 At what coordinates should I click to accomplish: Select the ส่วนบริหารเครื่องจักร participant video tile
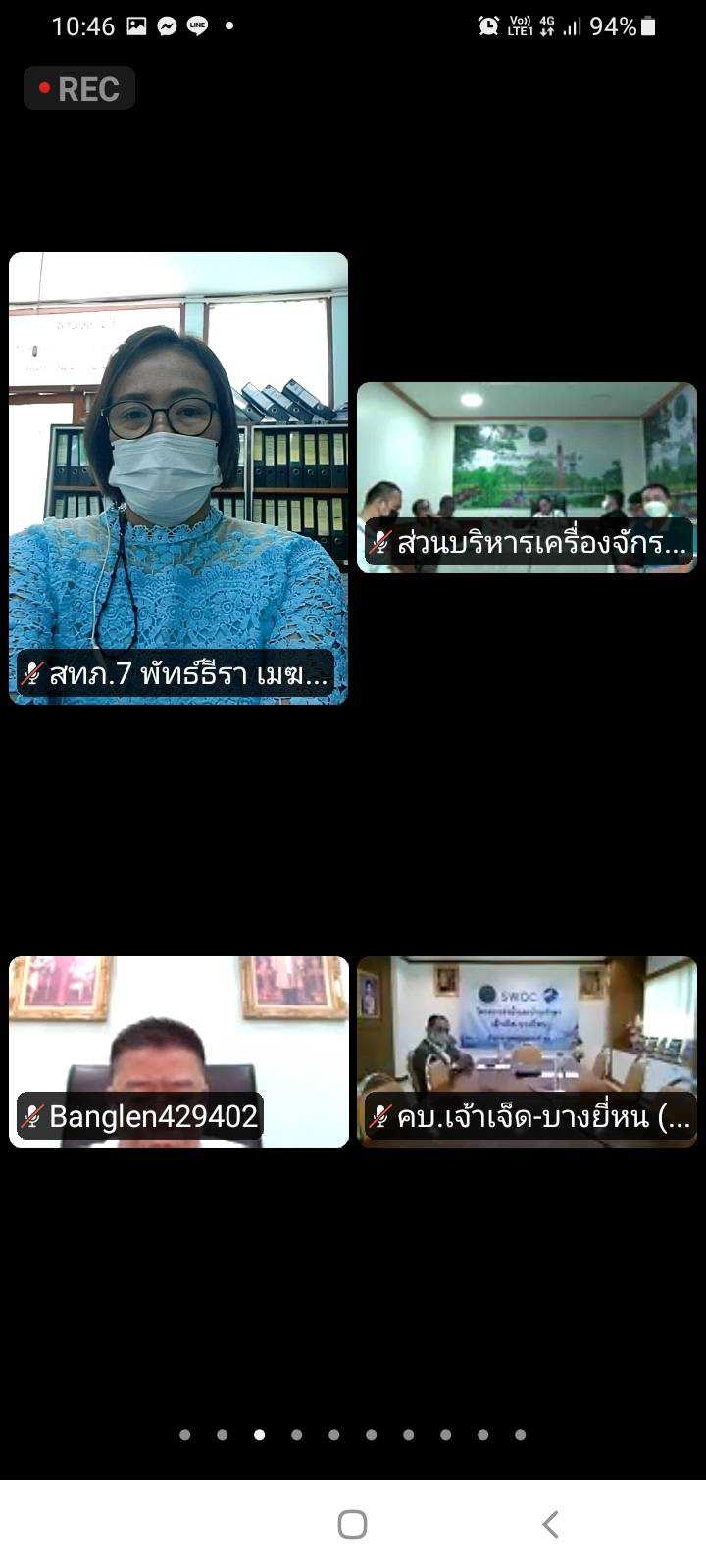point(527,477)
